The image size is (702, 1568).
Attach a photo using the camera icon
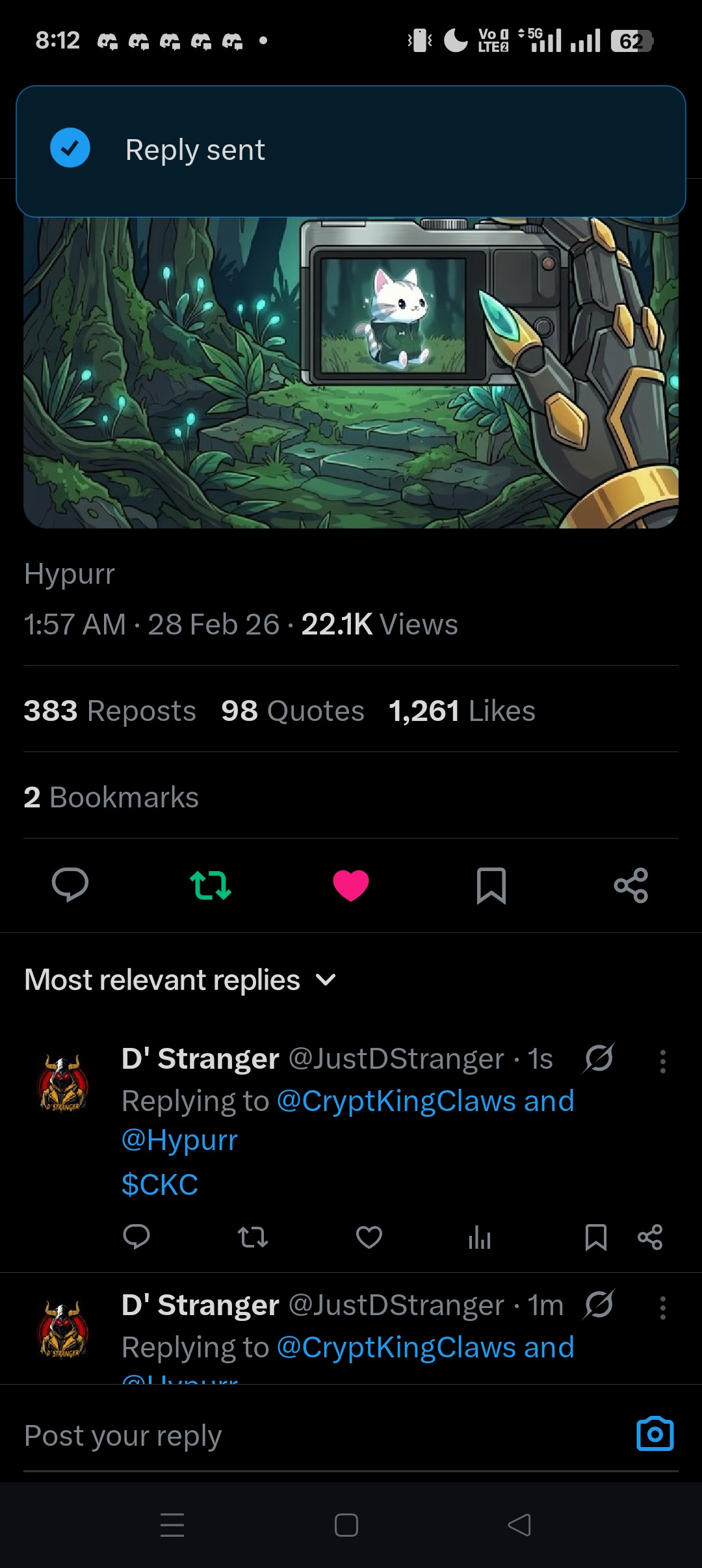(x=655, y=1433)
